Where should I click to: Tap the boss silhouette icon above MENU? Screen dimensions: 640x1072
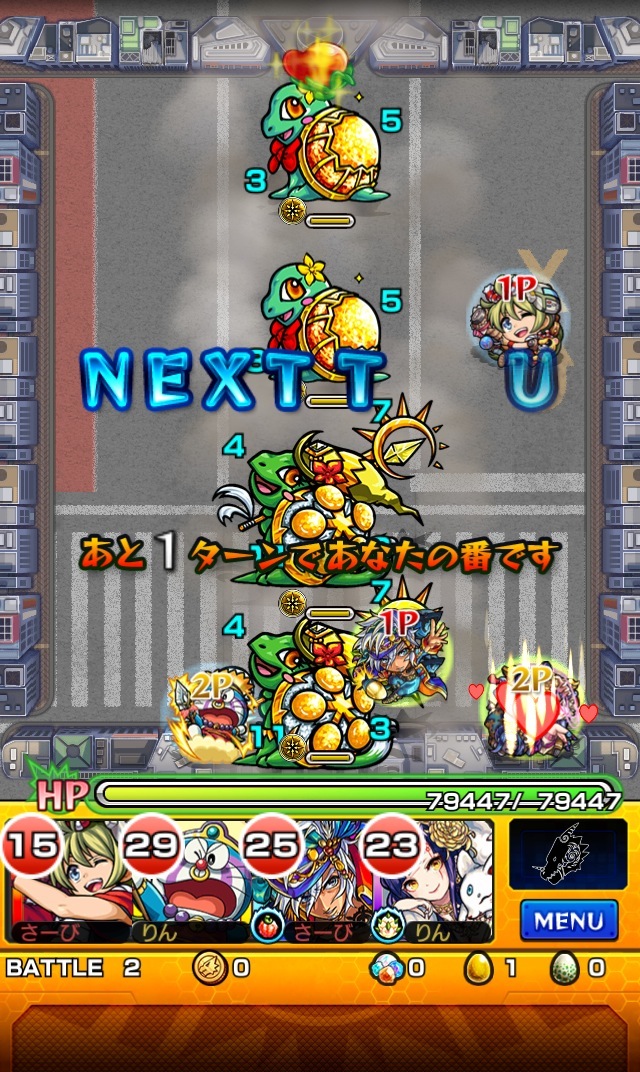(568, 855)
